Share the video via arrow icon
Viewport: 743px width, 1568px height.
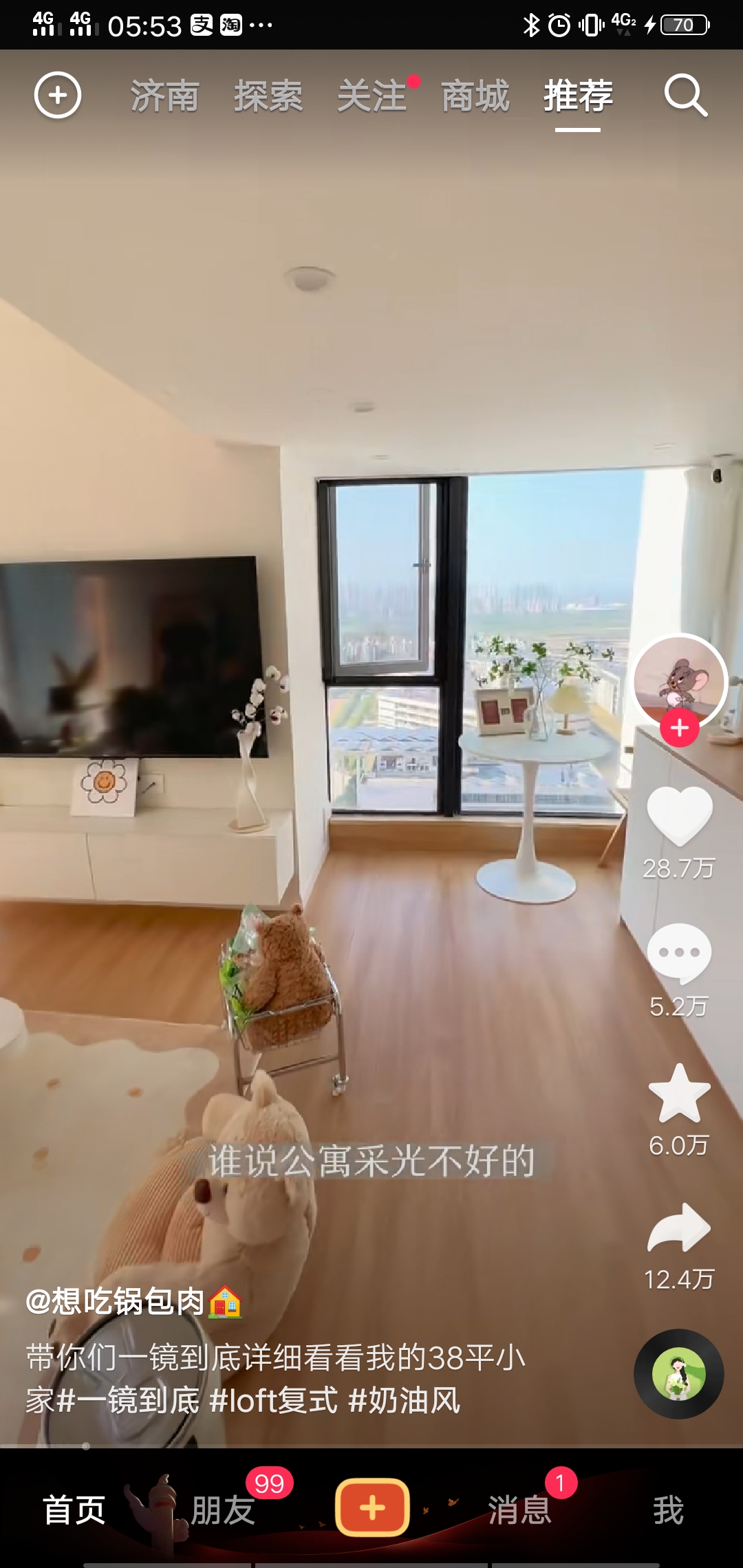coord(680,1229)
